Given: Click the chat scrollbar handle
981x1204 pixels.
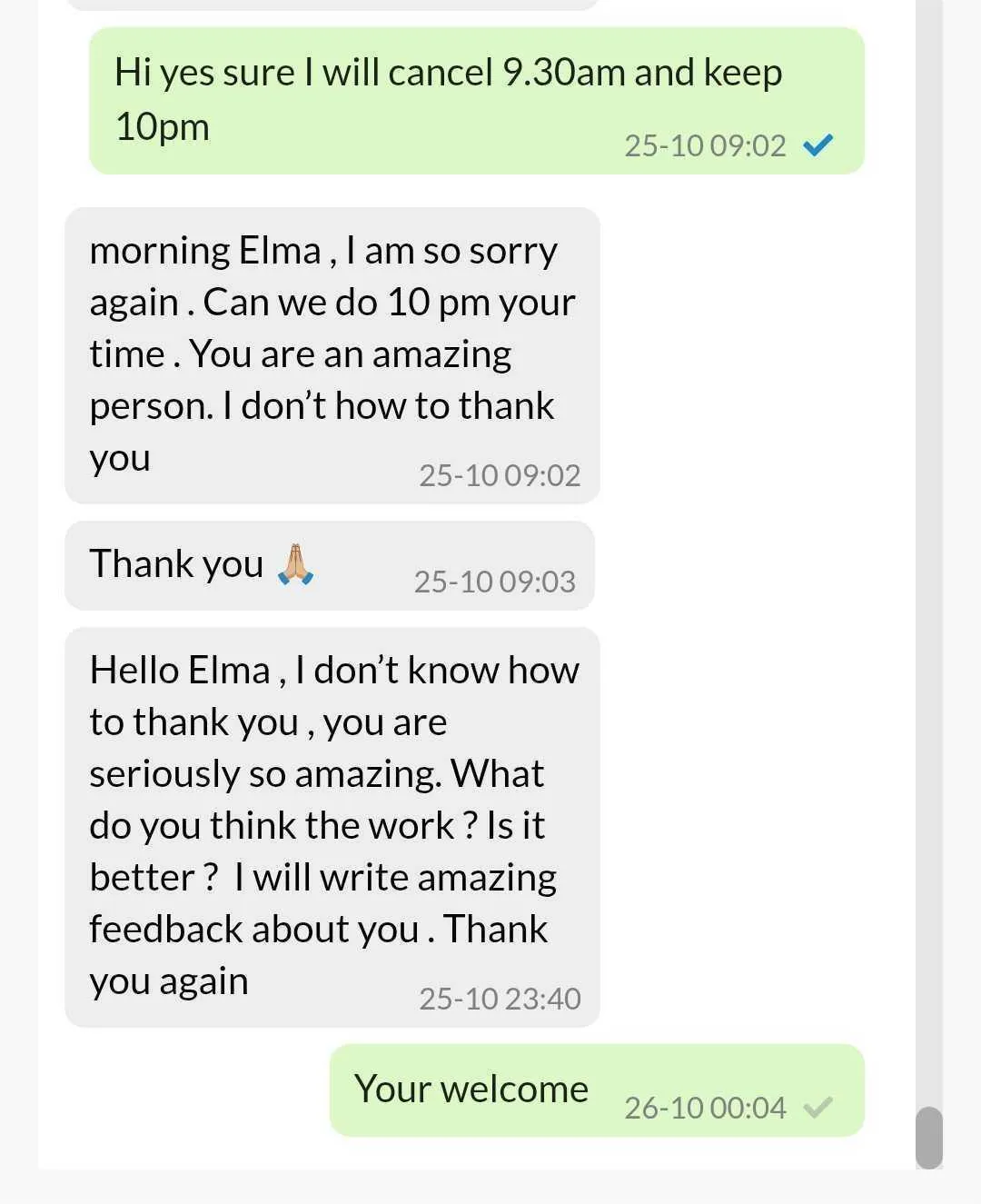Looking at the screenshot, I should click(x=928, y=1137).
